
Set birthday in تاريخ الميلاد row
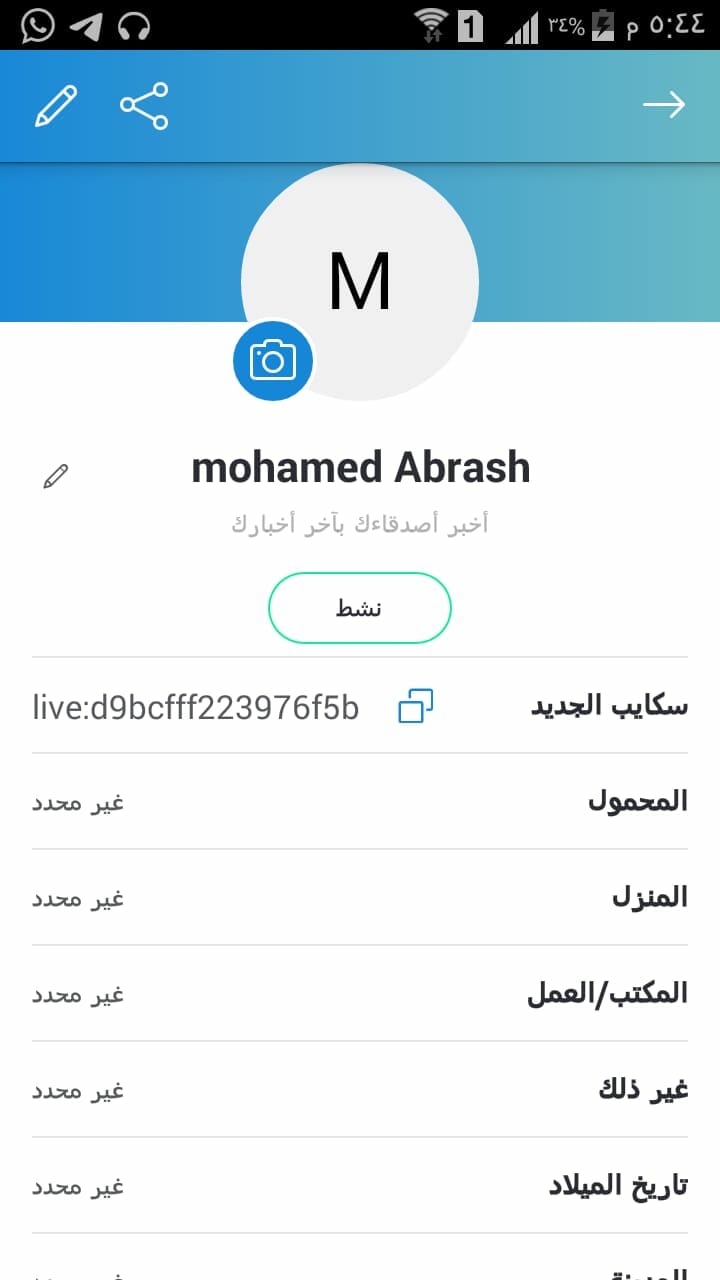point(360,1186)
